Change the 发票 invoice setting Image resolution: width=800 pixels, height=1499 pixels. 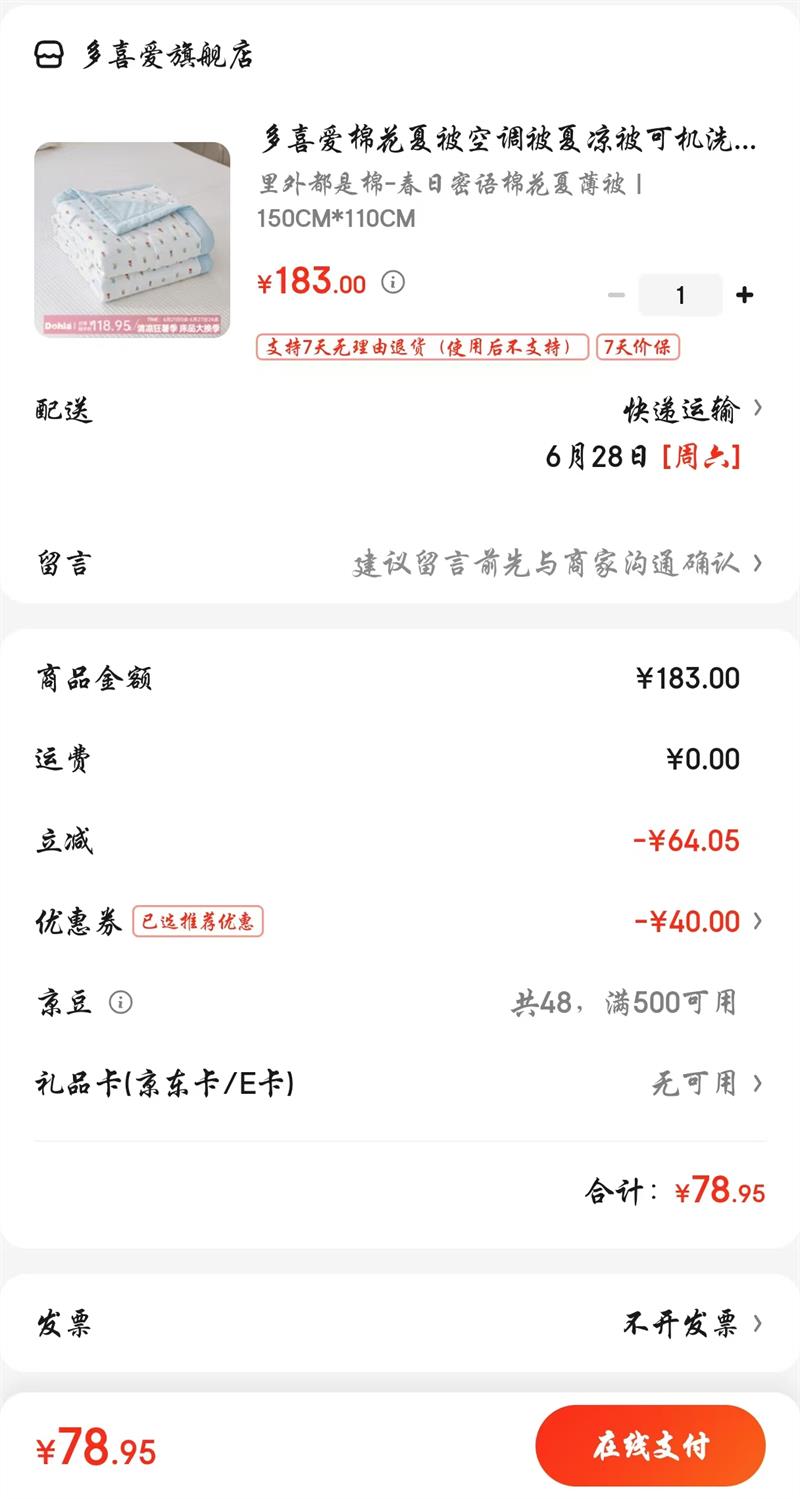[692, 1325]
